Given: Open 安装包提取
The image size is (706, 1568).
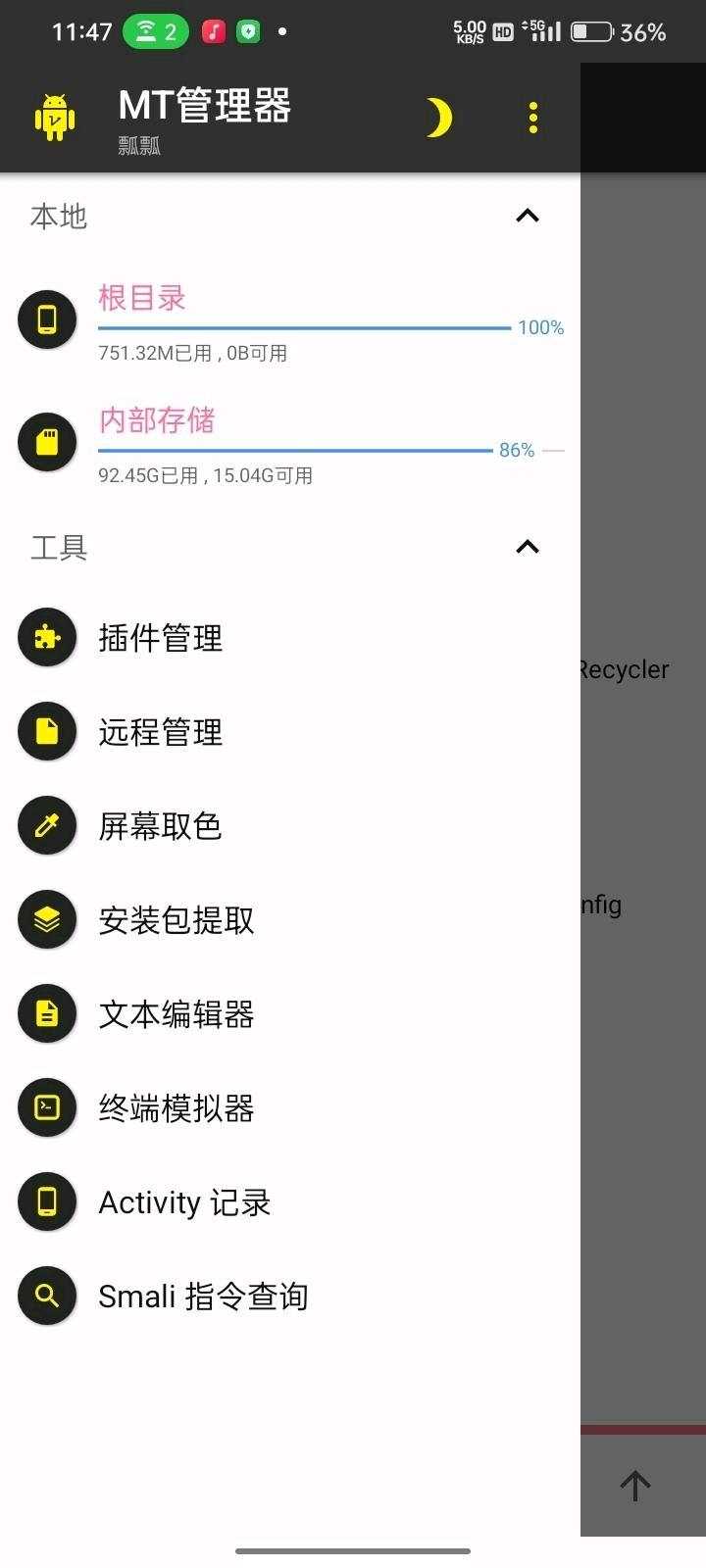Looking at the screenshot, I should click(290, 920).
